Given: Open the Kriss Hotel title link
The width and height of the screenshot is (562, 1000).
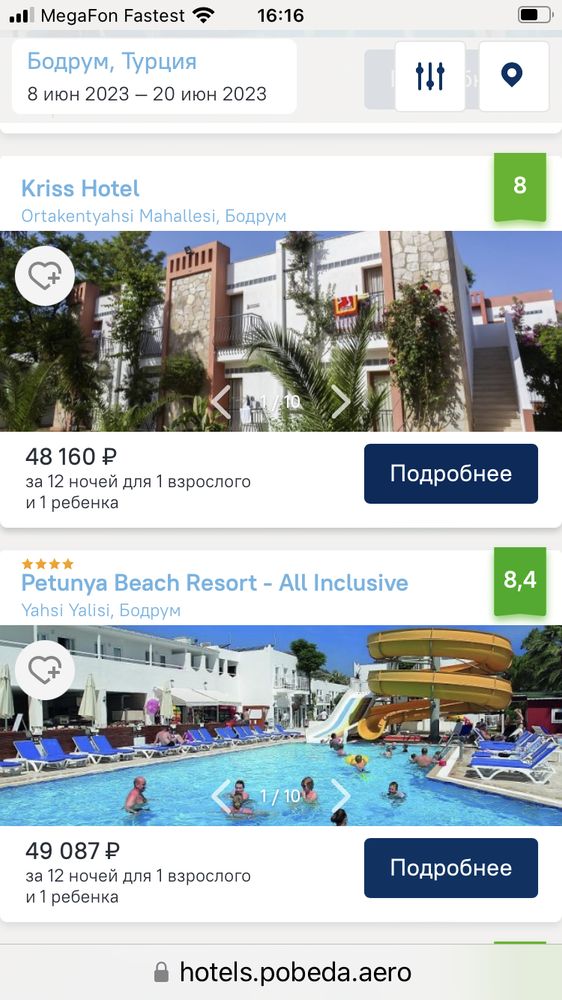Looking at the screenshot, I should [x=80, y=188].
